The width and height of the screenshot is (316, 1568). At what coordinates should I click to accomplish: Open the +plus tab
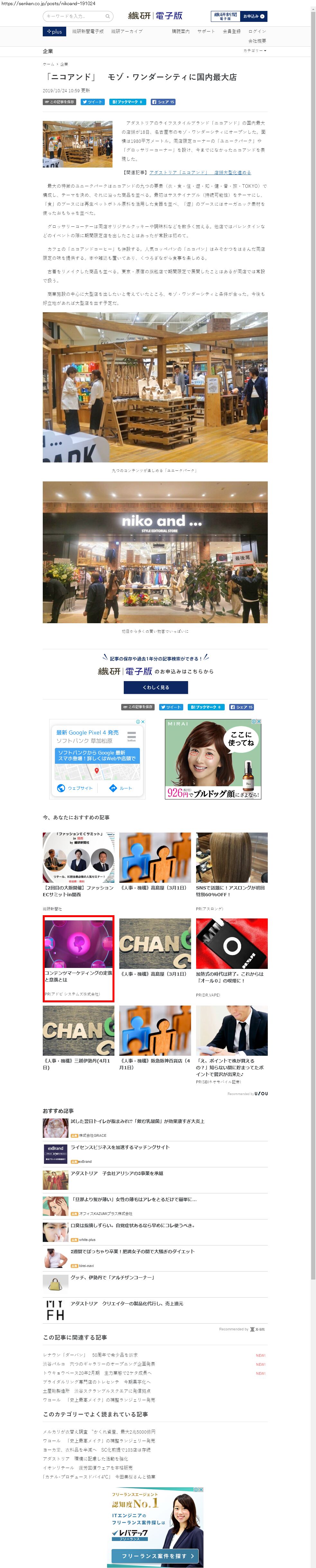54,32
